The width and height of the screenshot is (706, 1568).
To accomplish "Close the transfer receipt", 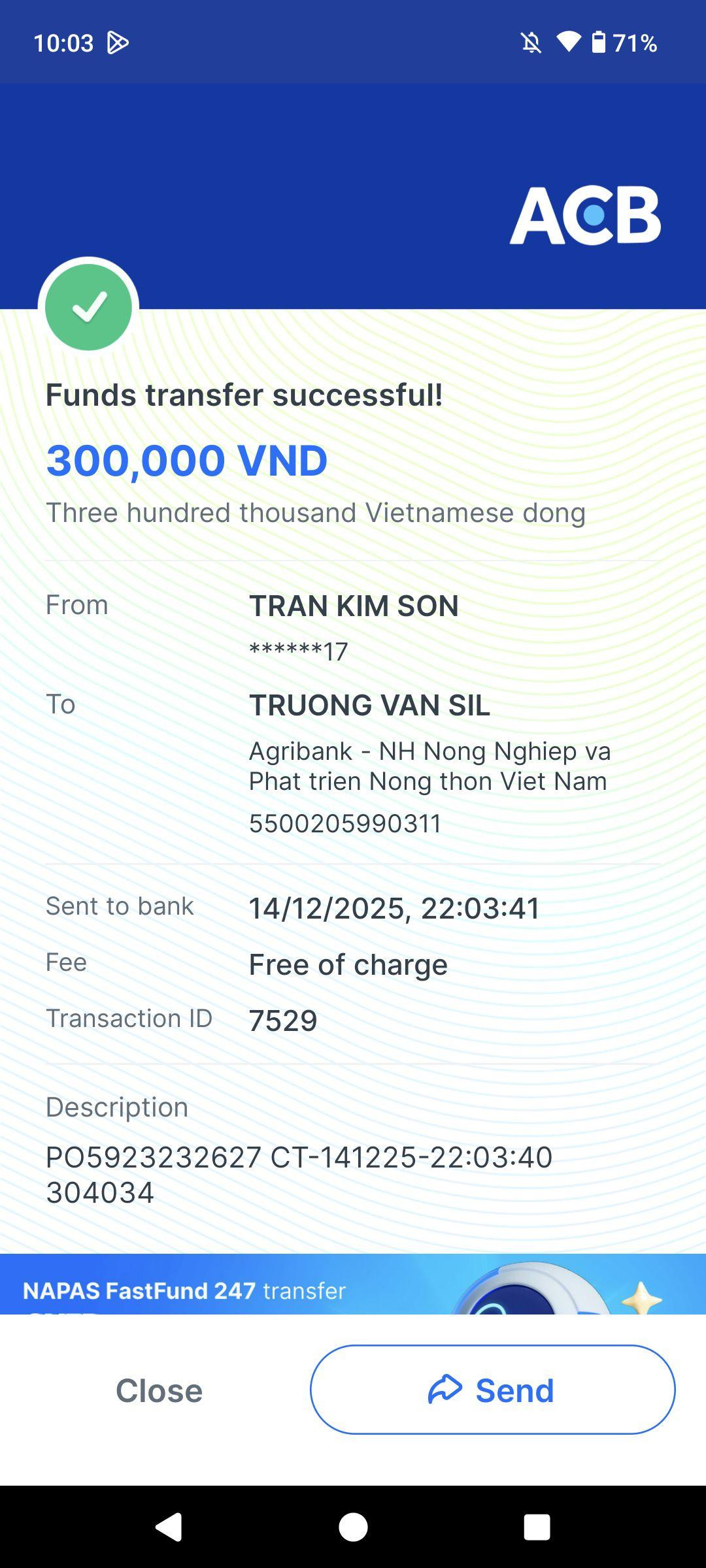I will point(159,1390).
